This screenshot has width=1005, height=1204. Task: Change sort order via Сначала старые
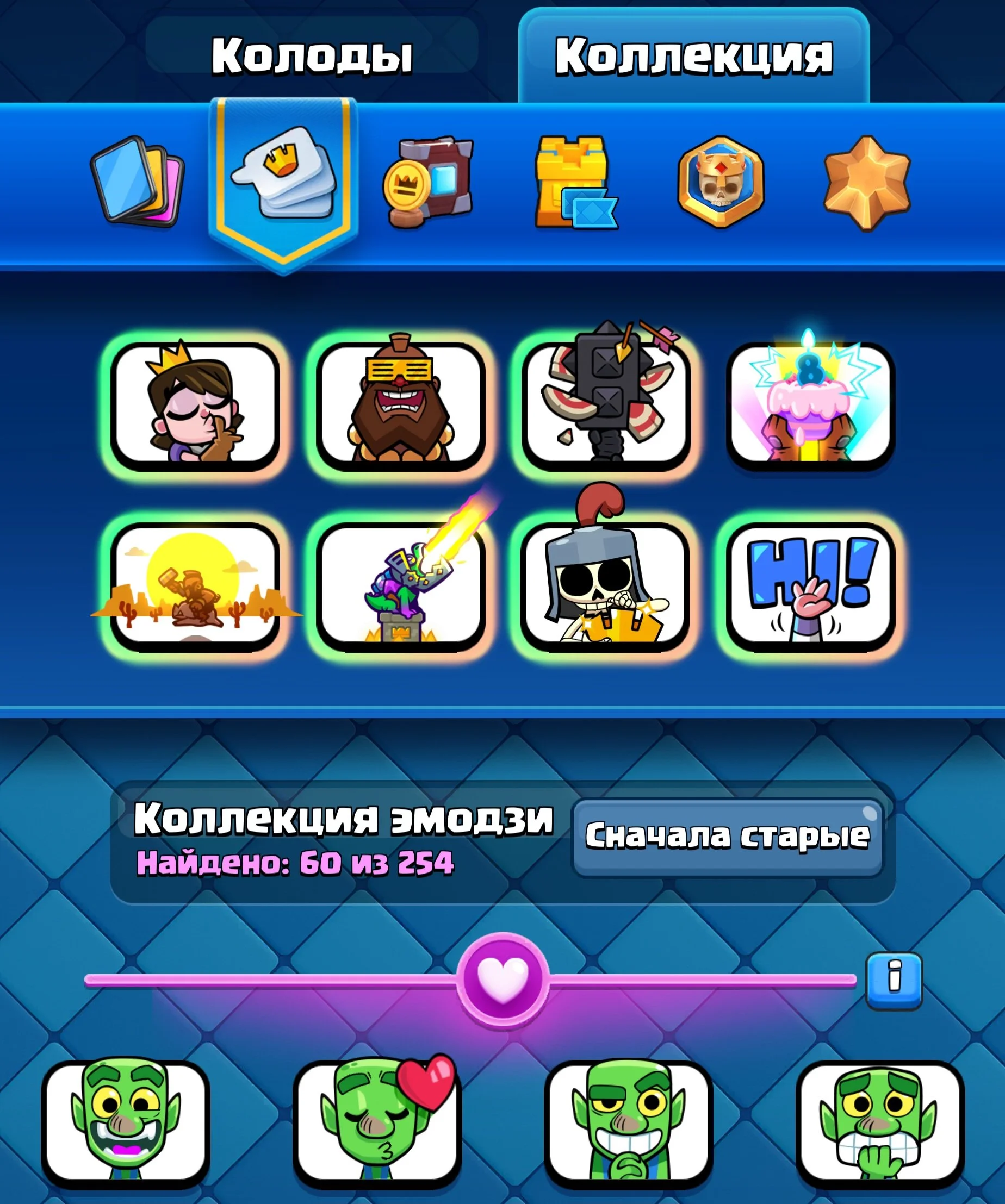coord(727,837)
